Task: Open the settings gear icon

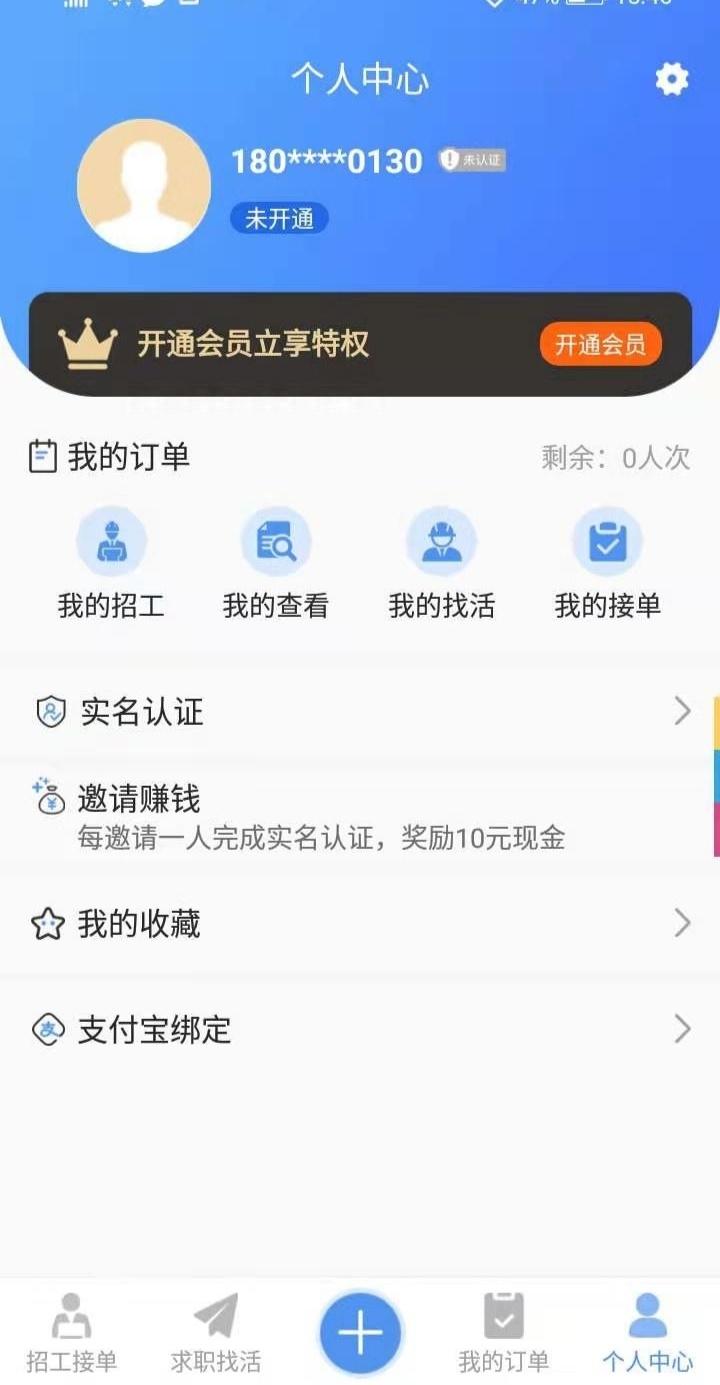Action: coord(671,79)
